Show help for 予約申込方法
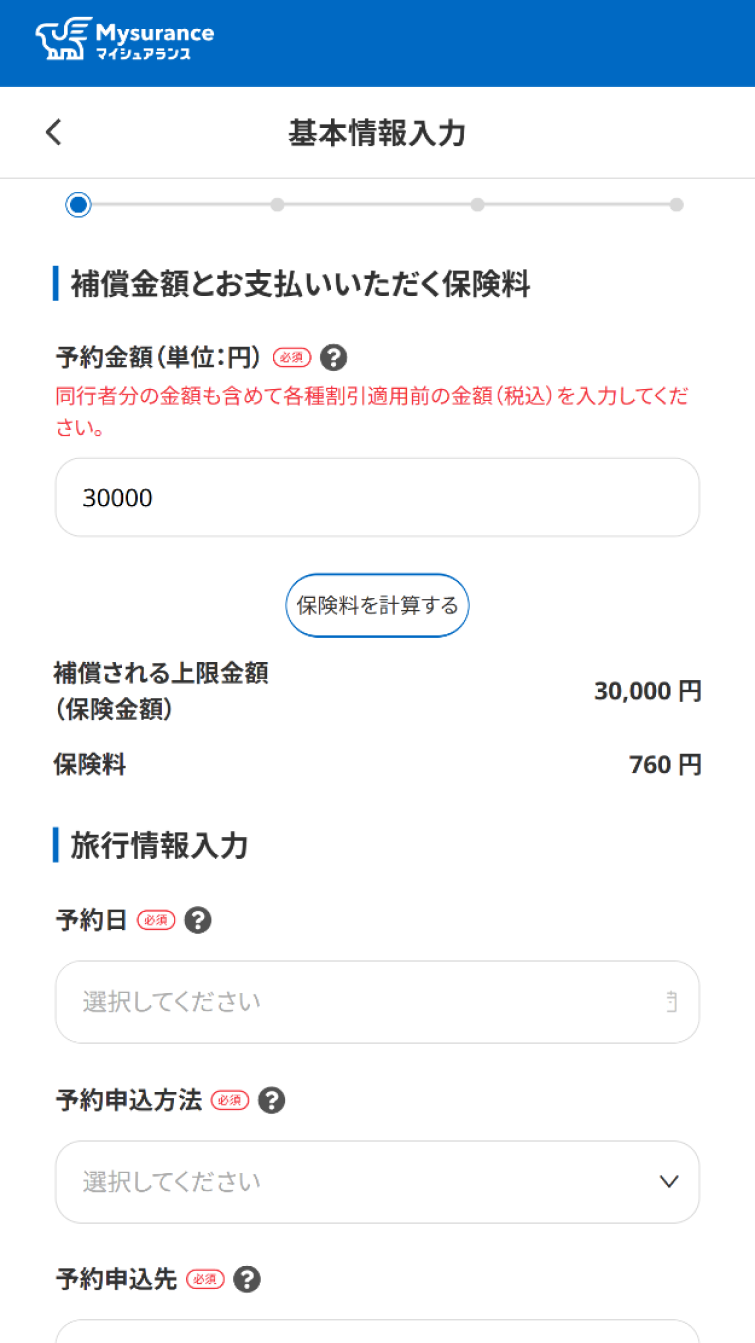The height and width of the screenshot is (1343, 755). (x=271, y=1100)
